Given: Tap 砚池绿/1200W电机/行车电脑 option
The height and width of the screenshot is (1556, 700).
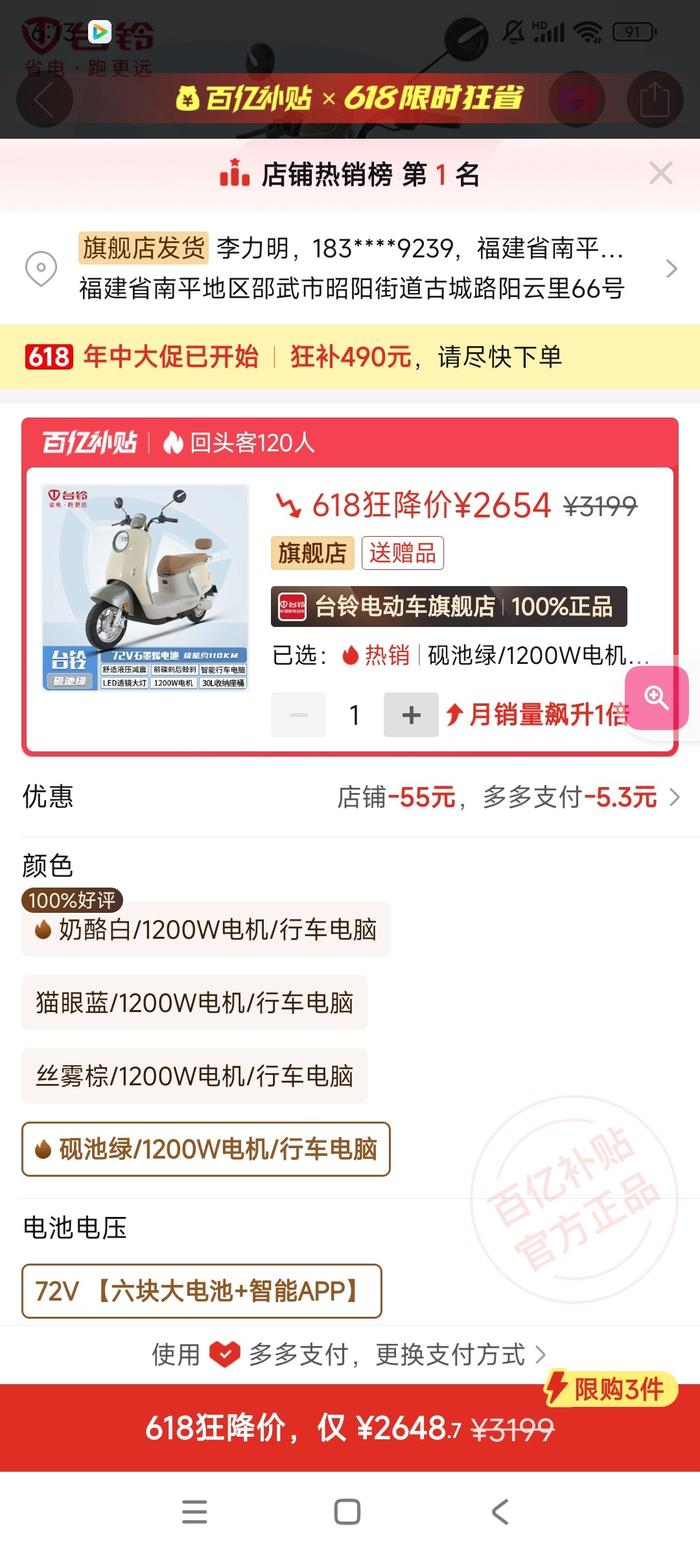Looking at the screenshot, I should click(206, 1149).
